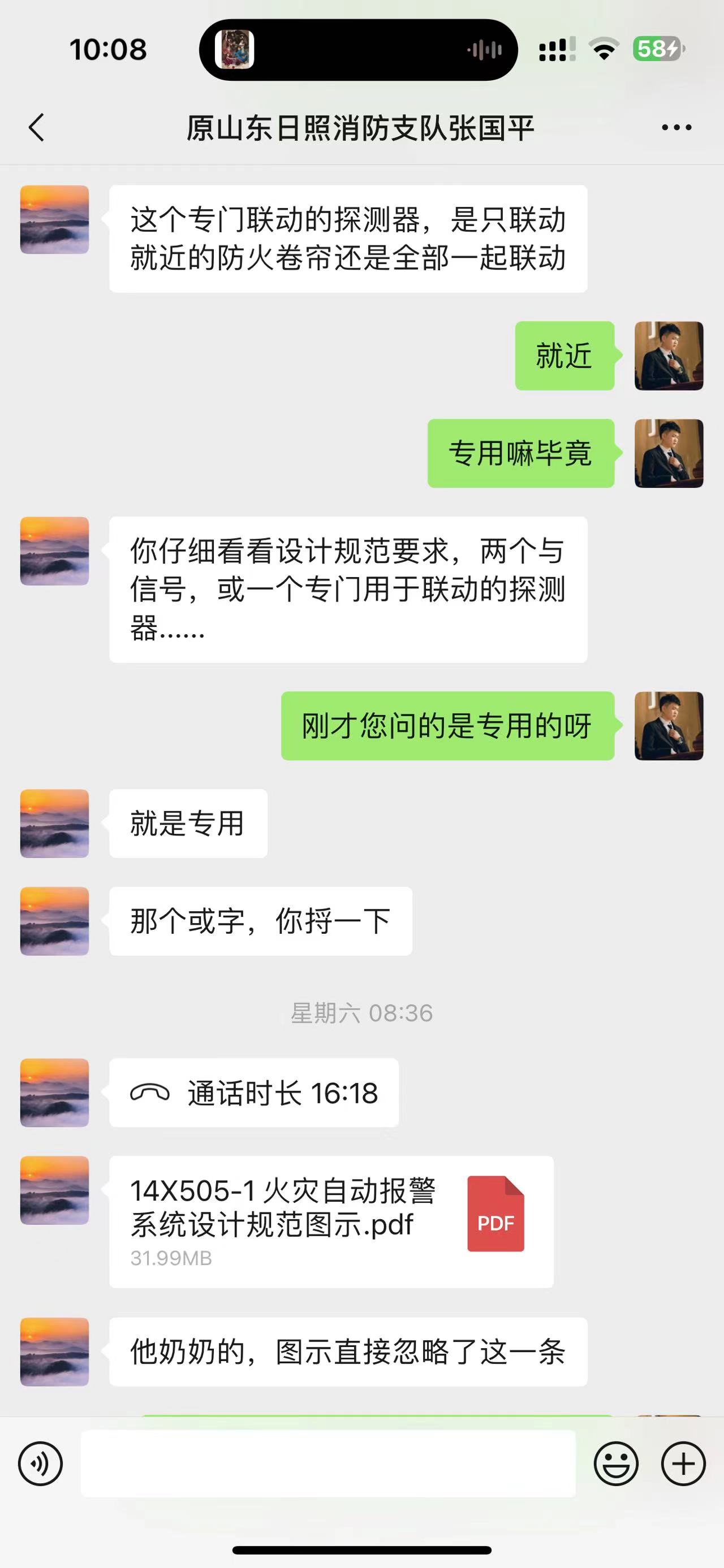724x1568 pixels.
Task: Open sender's avatar next to 就是专用
Action: point(55,823)
